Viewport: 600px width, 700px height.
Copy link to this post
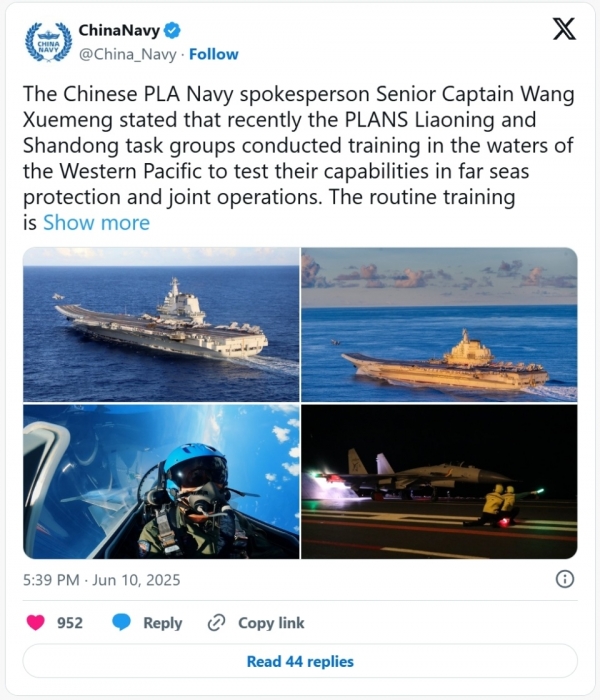pyautogui.click(x=256, y=622)
